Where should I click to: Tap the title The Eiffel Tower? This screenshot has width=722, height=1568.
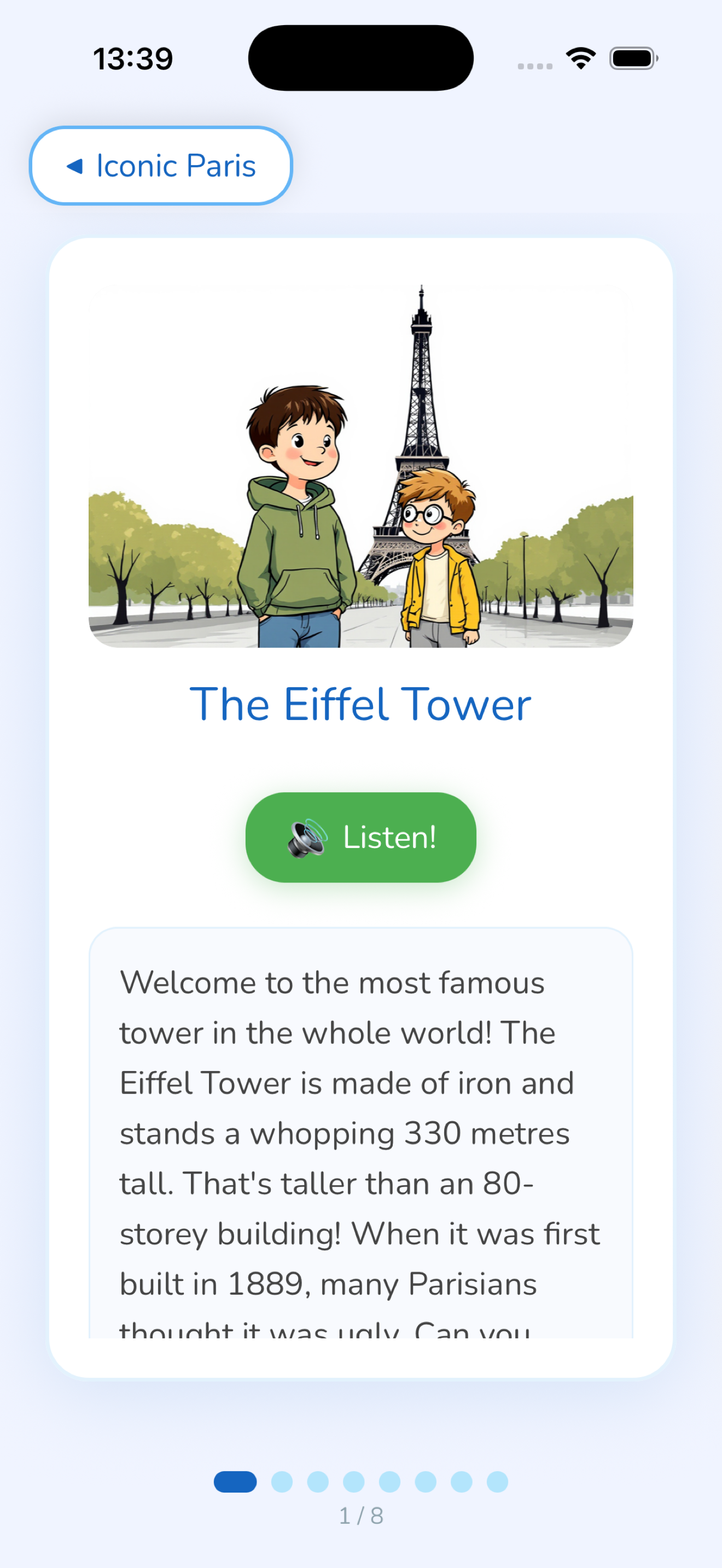[x=360, y=703]
